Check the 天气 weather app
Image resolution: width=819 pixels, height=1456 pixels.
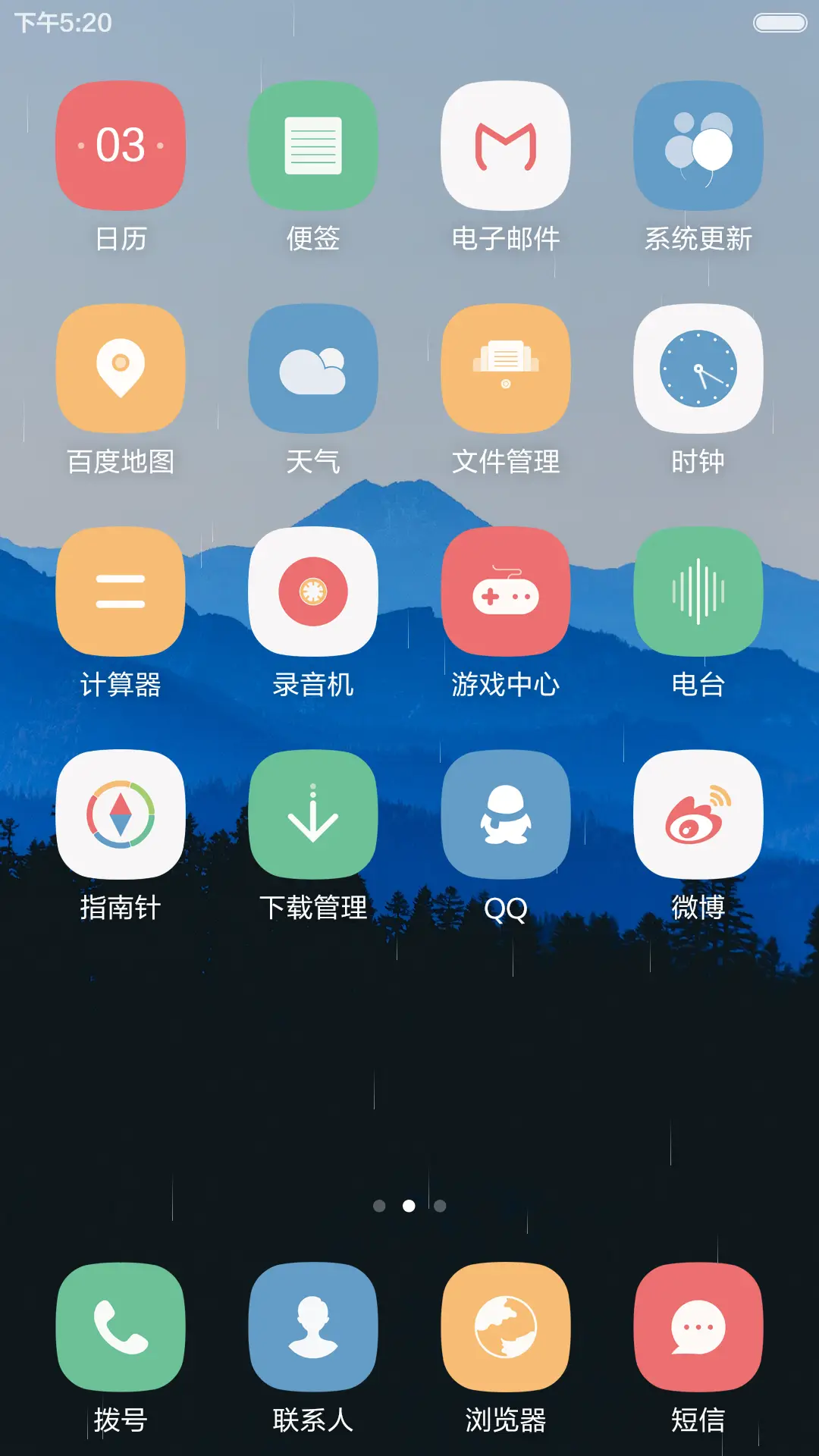[312, 368]
